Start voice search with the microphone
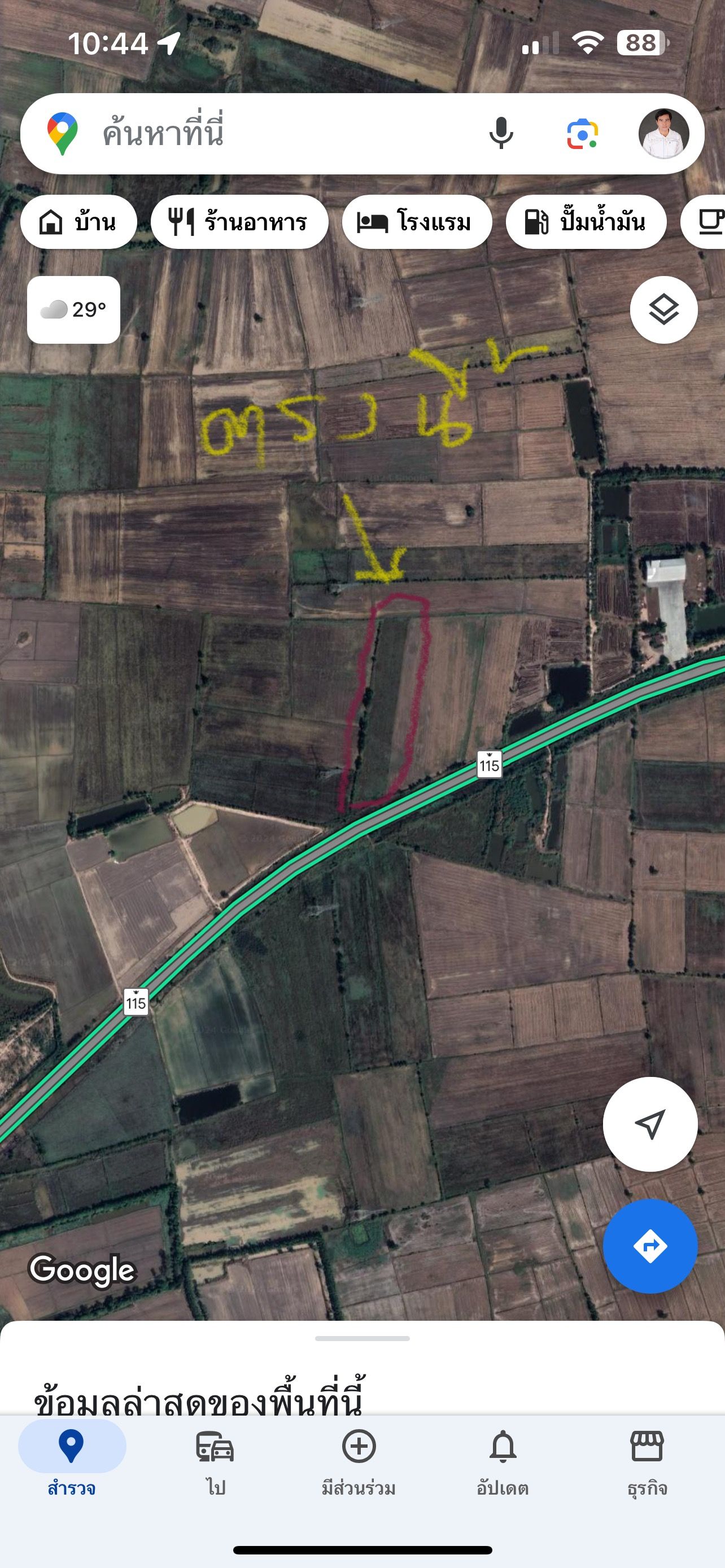Viewport: 725px width, 1568px height. coord(501,134)
